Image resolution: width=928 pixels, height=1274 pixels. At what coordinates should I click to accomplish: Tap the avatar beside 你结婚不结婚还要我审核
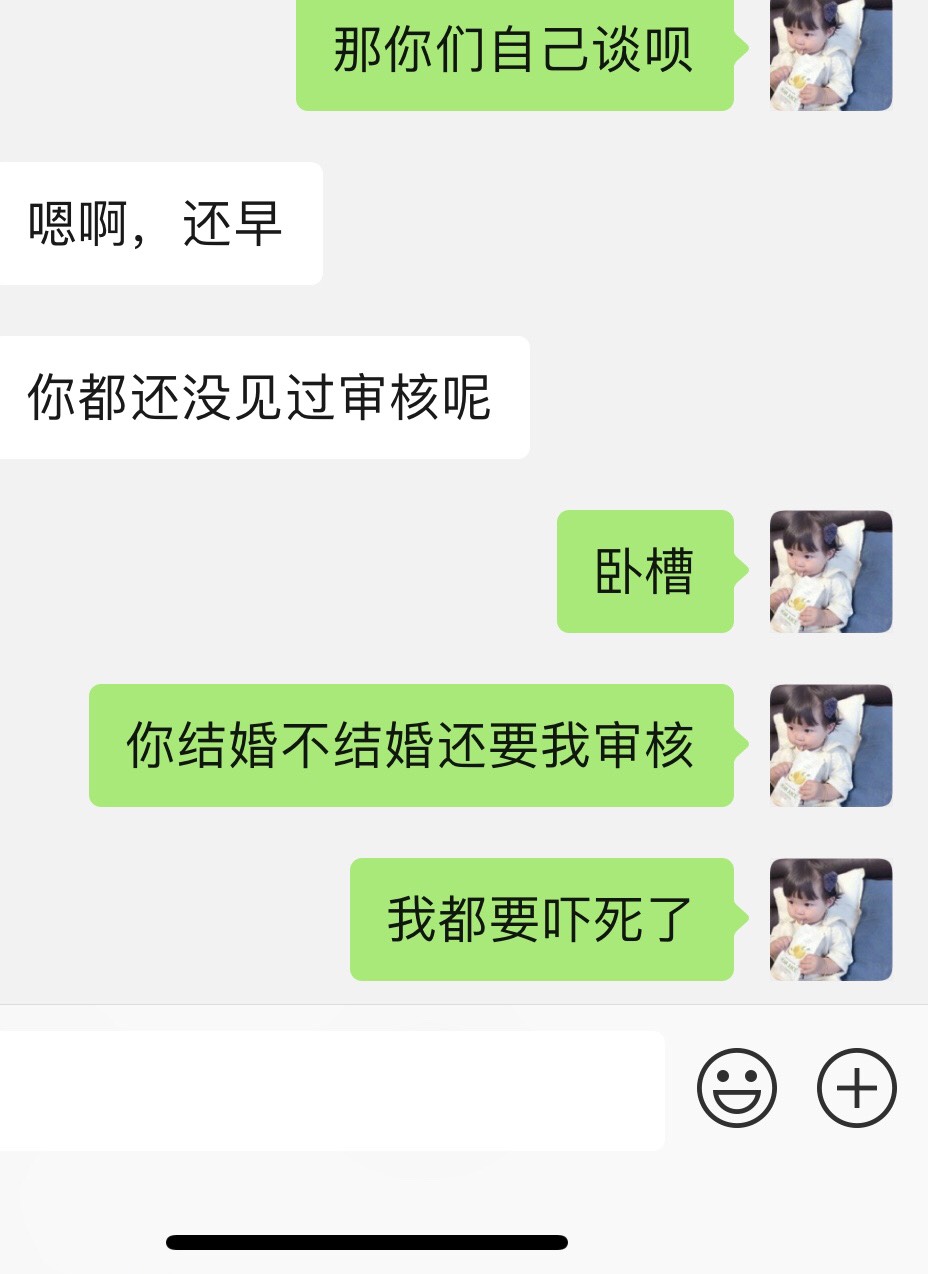pos(830,745)
